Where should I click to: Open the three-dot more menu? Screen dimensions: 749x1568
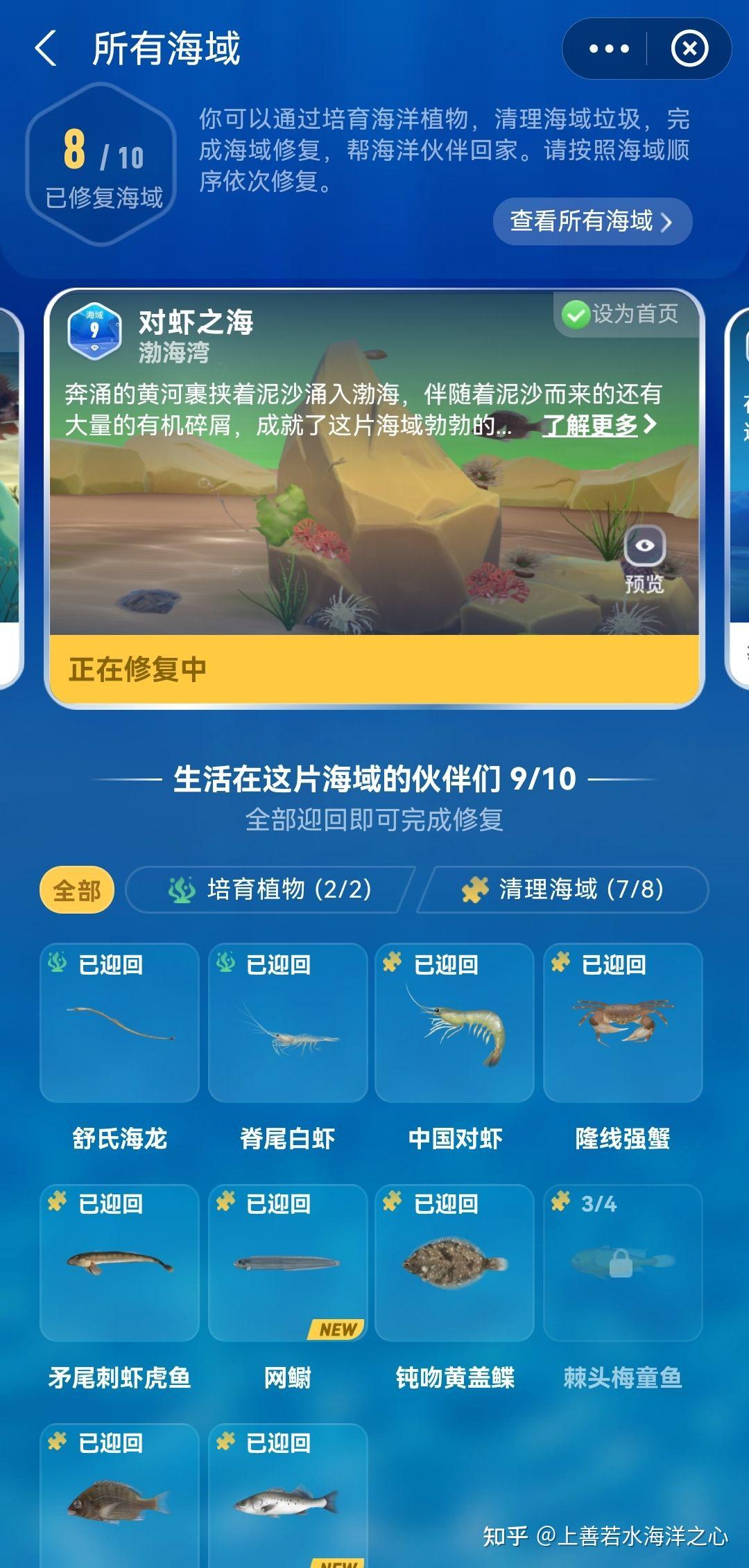pos(608,49)
